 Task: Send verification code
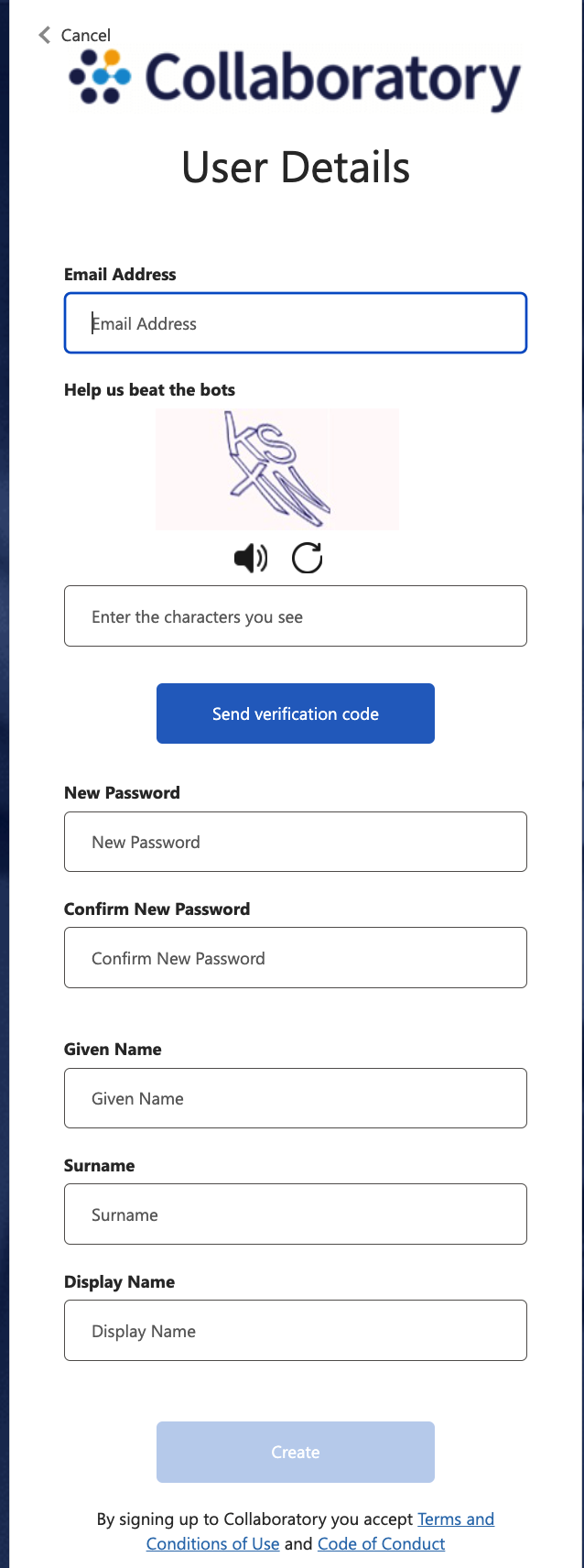click(296, 713)
